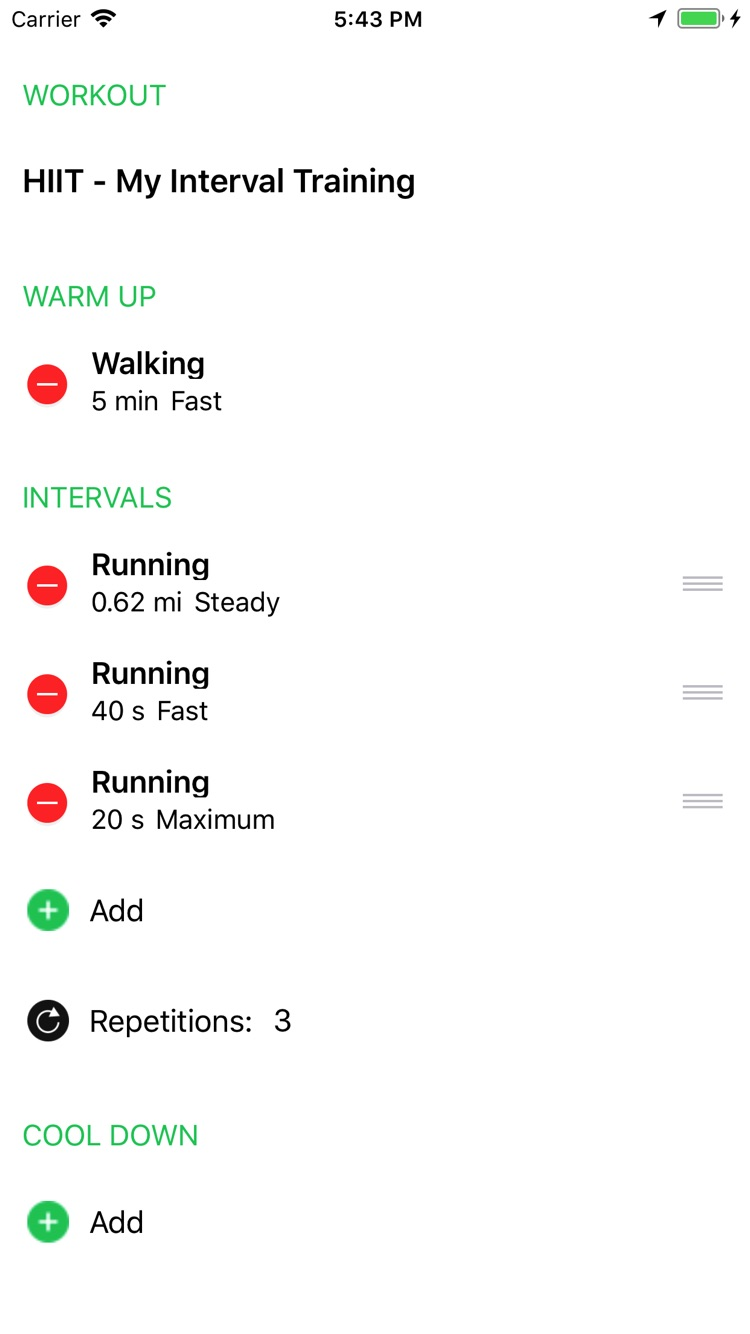Tap the green plus icon under Intervals
The height and width of the screenshot is (1334, 750).
tap(47, 910)
